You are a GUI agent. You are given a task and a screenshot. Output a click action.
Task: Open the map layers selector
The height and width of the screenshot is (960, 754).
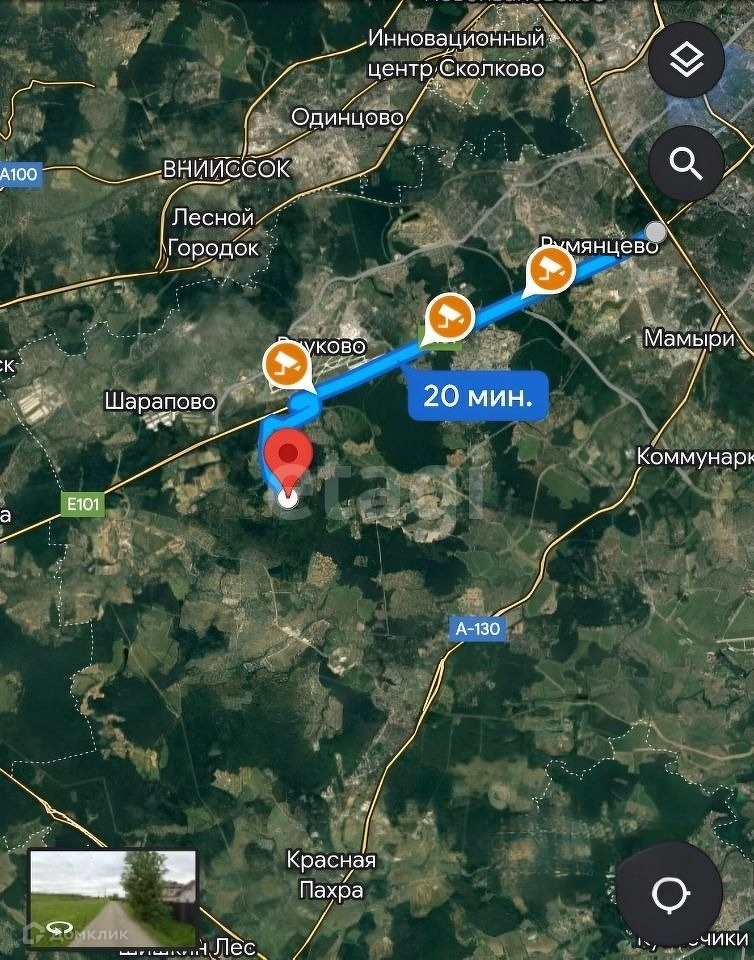[x=686, y=61]
